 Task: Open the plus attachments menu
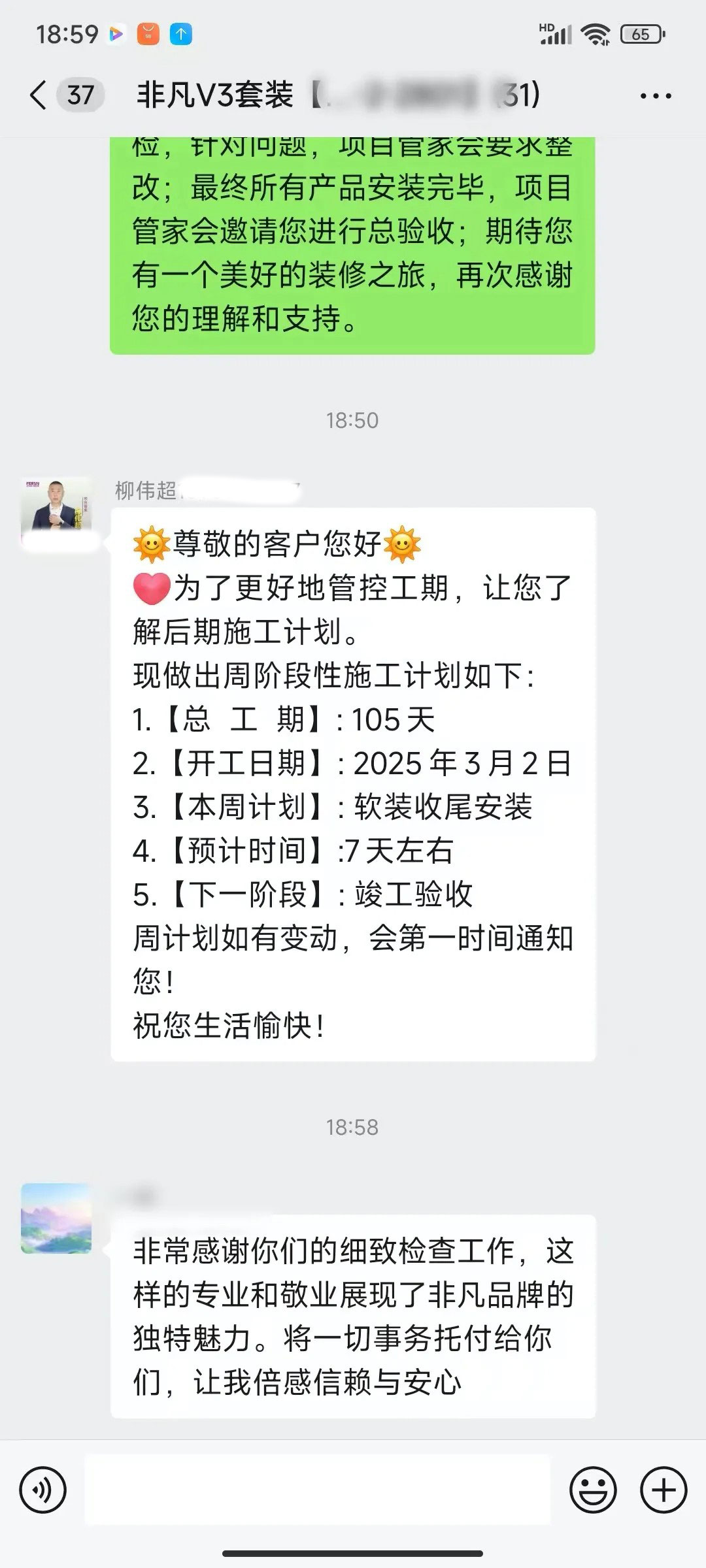(663, 1490)
